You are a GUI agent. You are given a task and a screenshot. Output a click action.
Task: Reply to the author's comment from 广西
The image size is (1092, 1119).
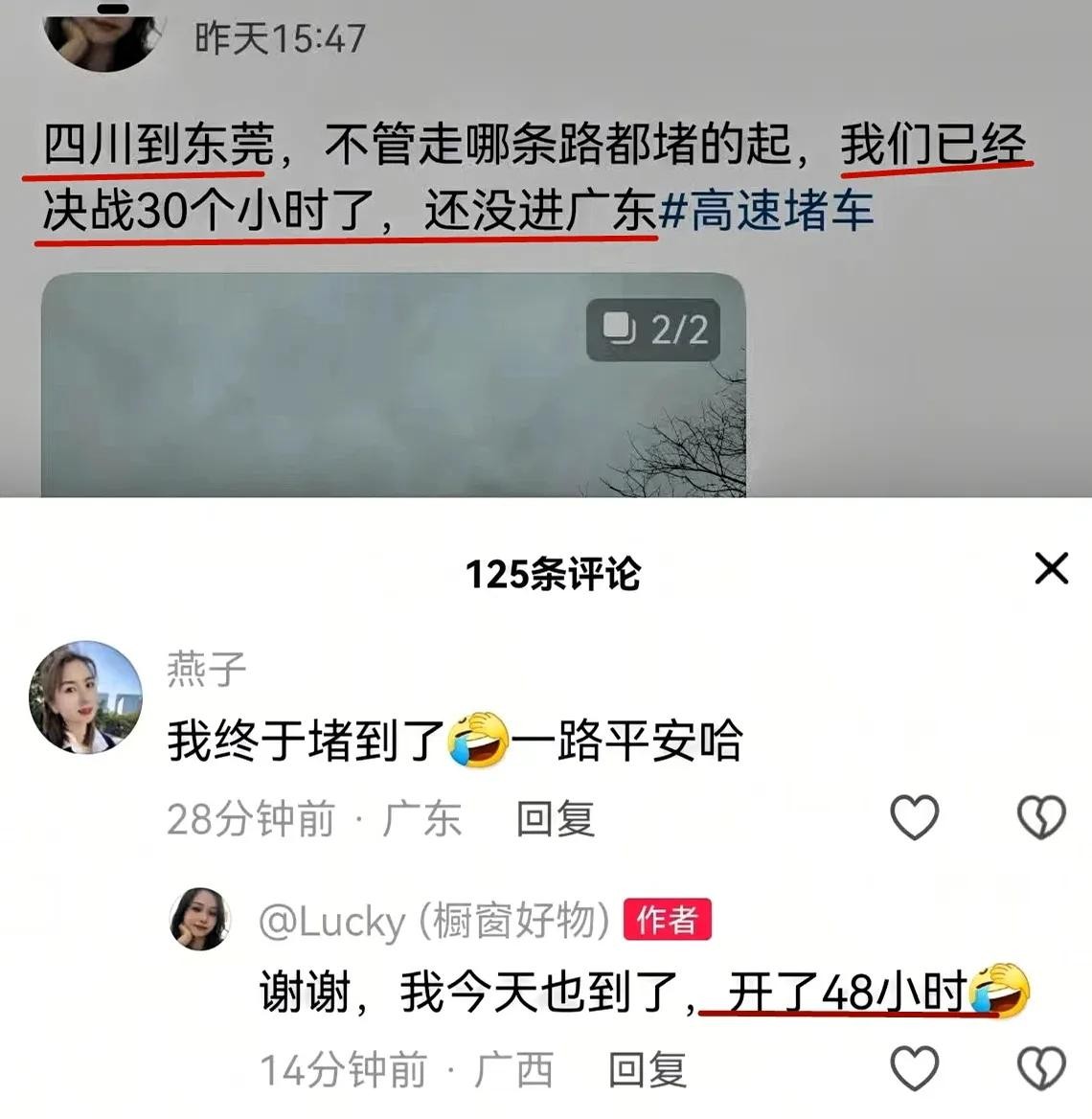(x=648, y=1070)
